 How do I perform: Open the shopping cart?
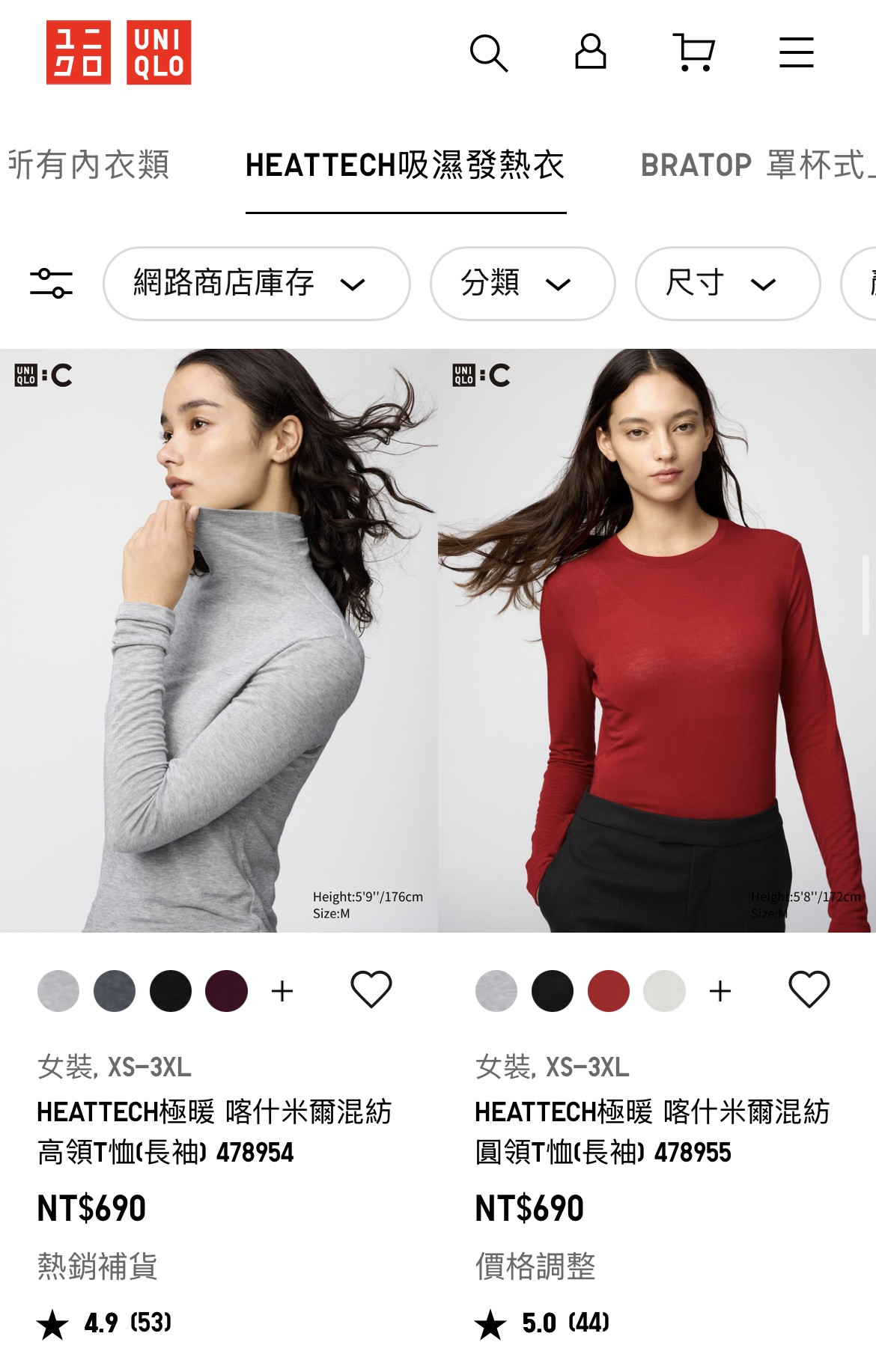click(x=693, y=52)
